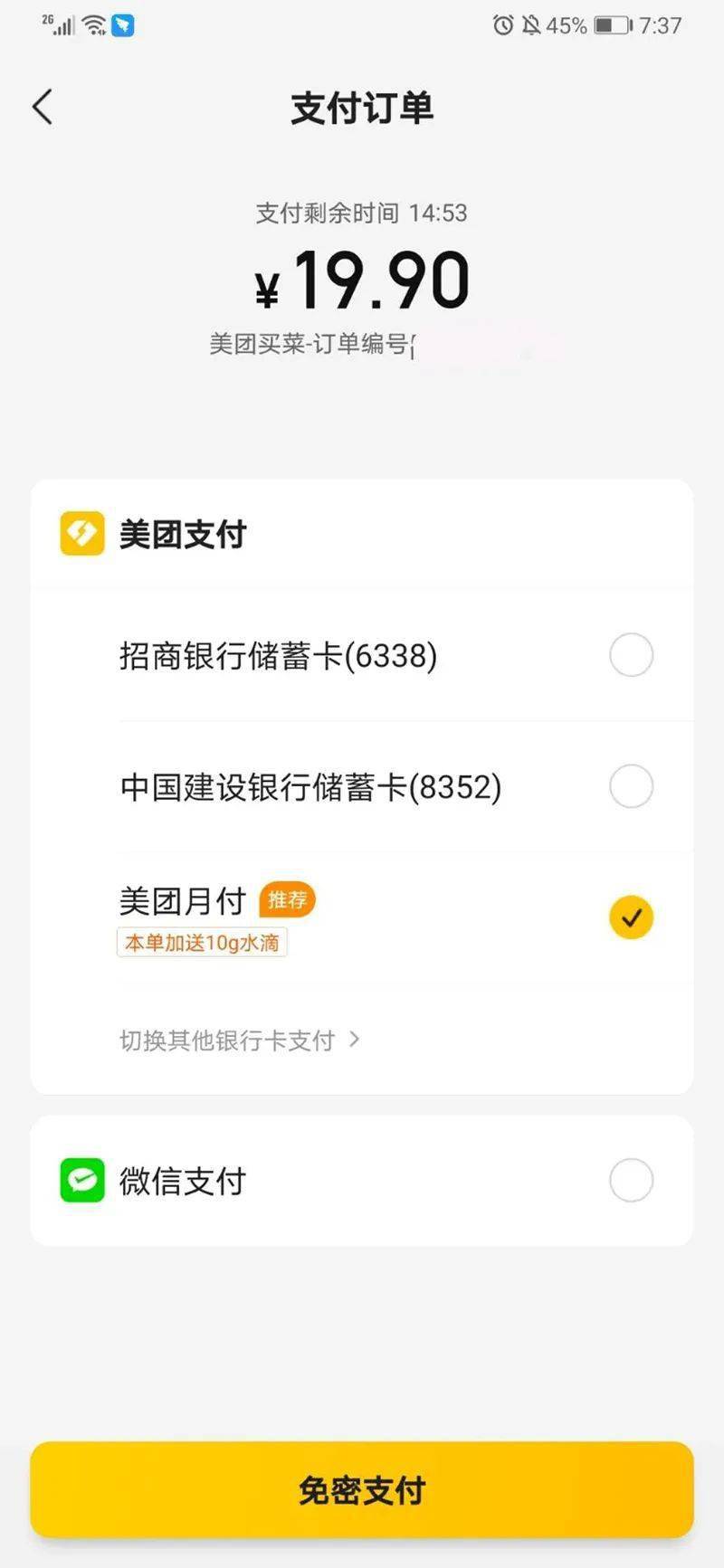
Task: Click the WeChat Pay green icon
Action: point(81,1180)
